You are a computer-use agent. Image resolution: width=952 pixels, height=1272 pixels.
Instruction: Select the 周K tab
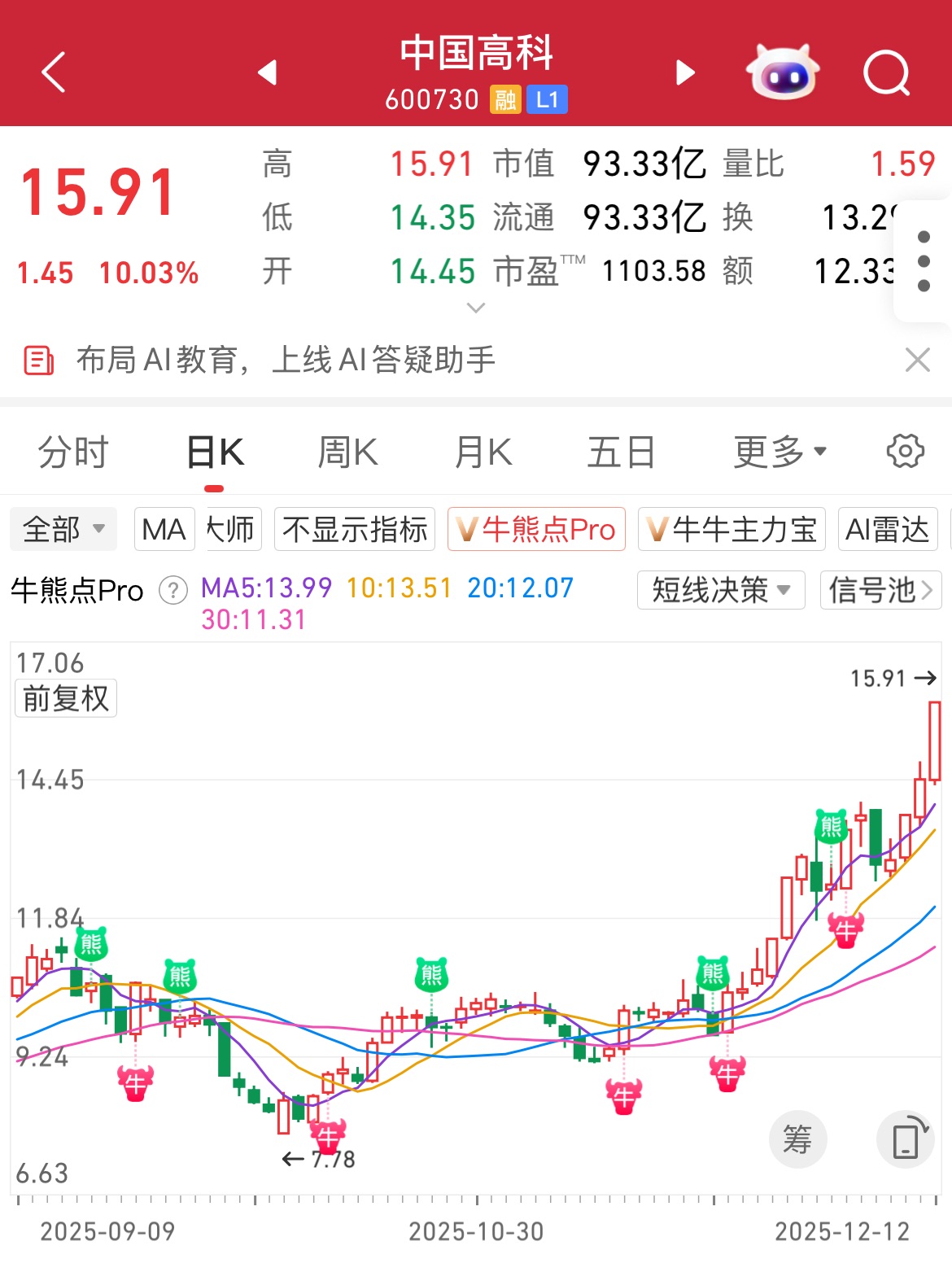coord(347,452)
